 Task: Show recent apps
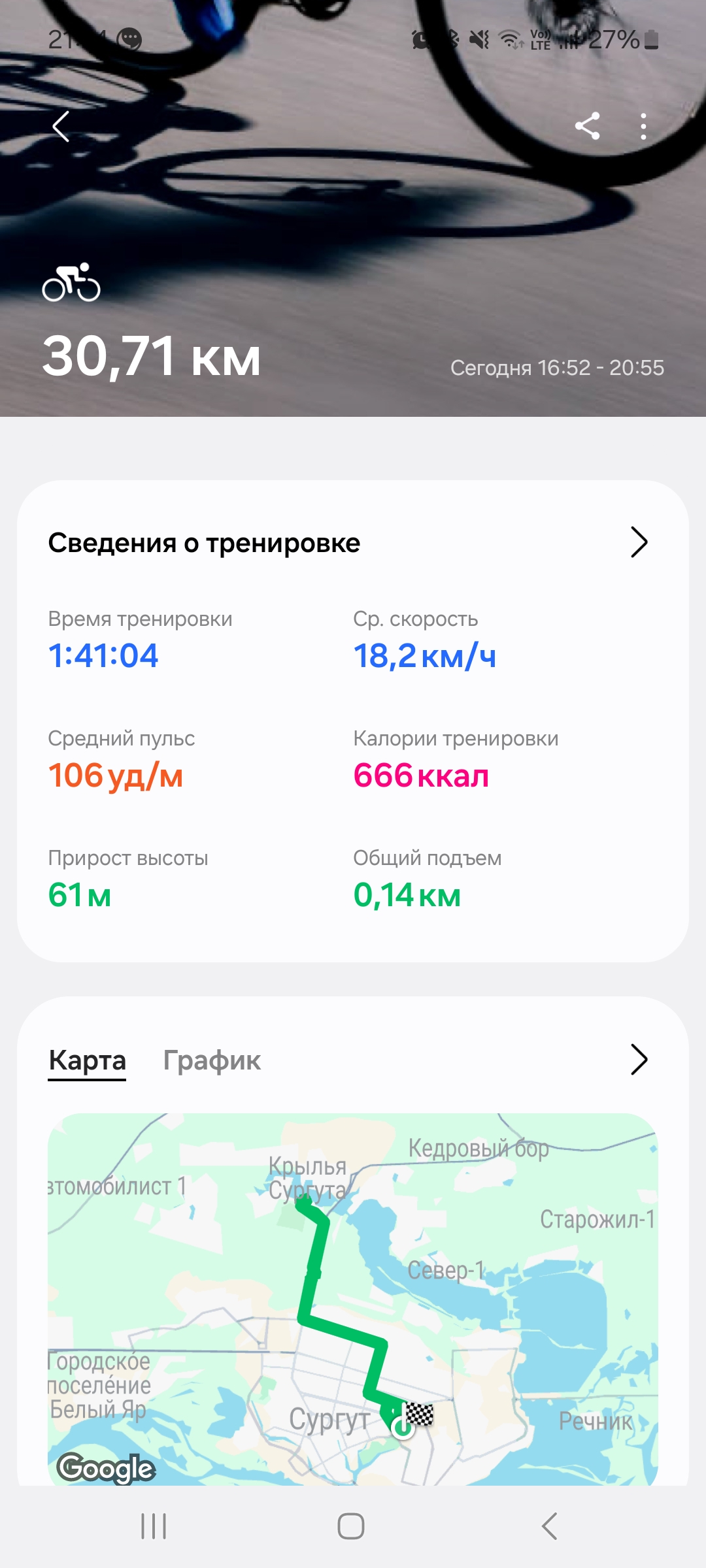point(154,1527)
